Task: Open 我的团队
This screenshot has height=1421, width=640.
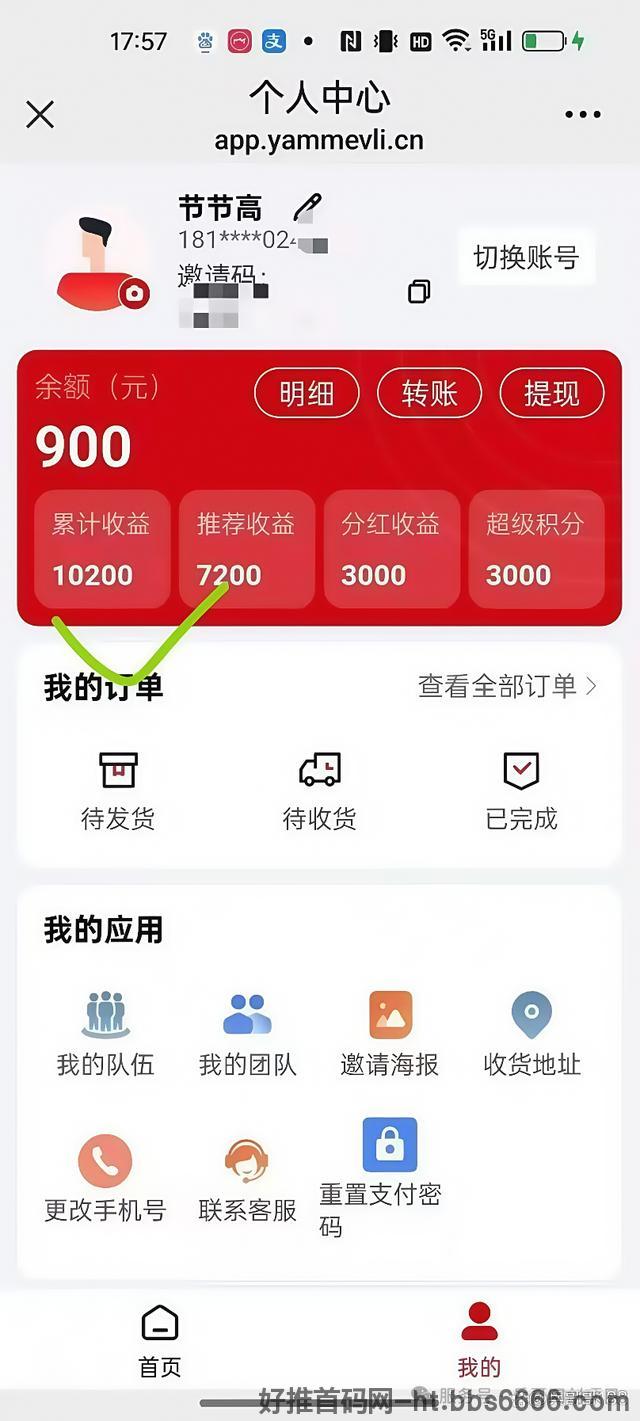Action: pyautogui.click(x=247, y=1035)
